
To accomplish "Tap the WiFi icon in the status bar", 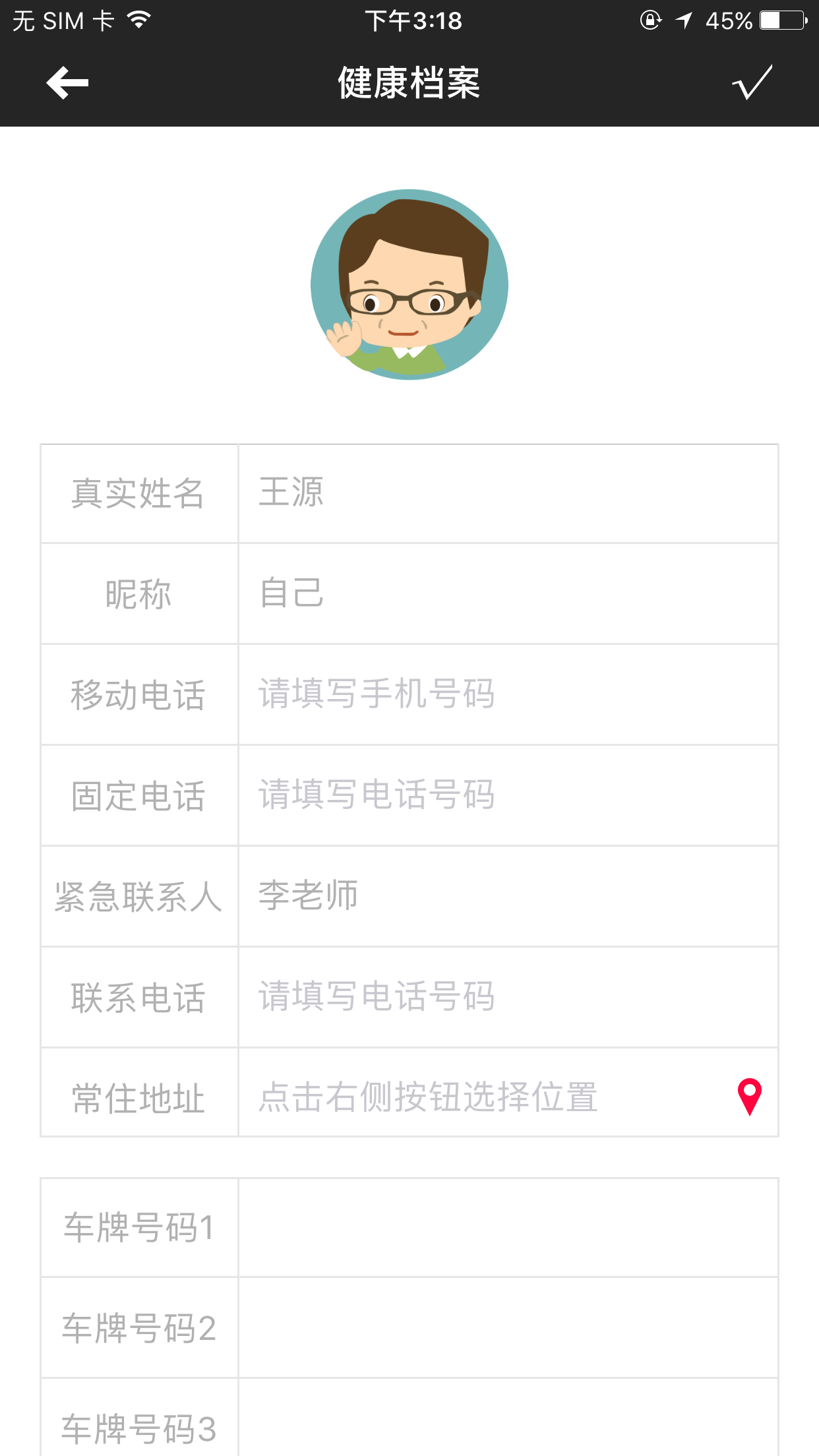I will tap(138, 20).
